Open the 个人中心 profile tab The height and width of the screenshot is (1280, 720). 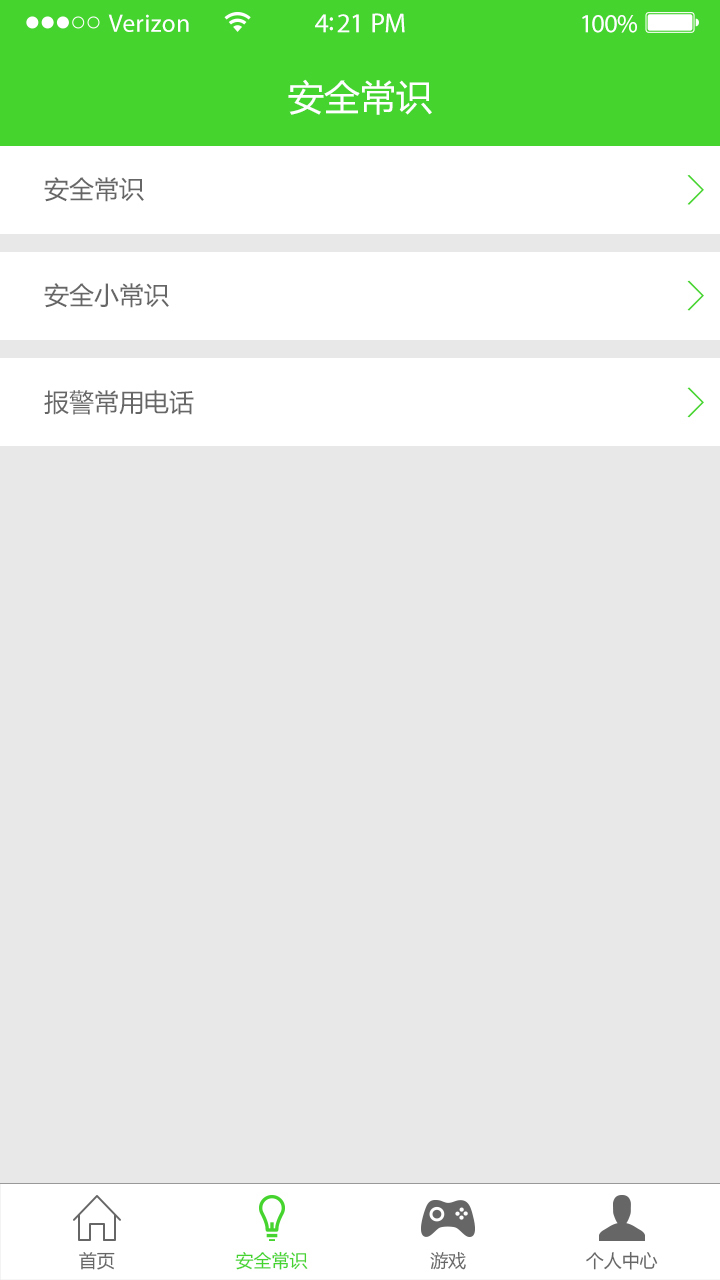[x=621, y=1232]
